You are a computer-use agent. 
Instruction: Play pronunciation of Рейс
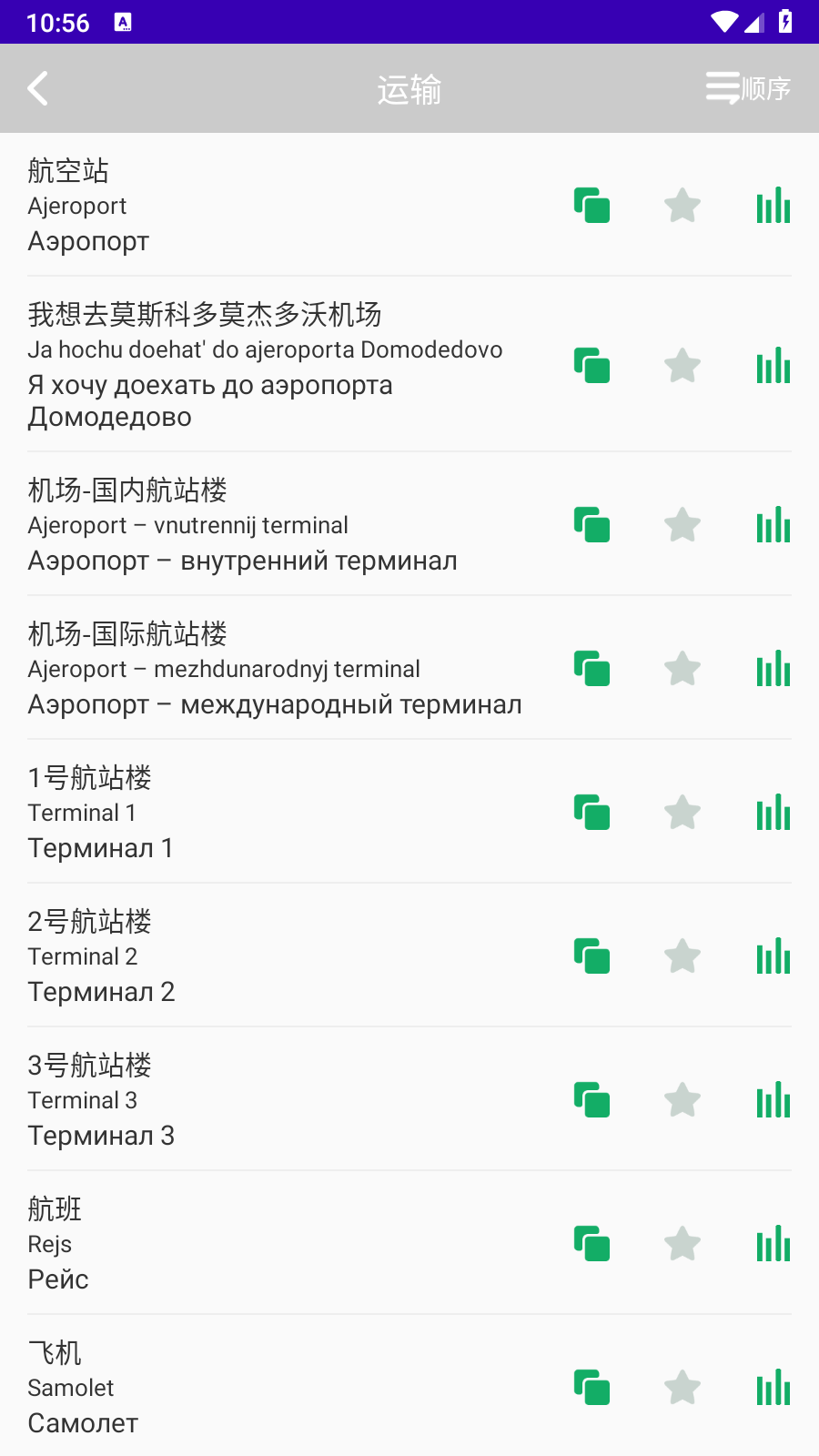tap(773, 1244)
